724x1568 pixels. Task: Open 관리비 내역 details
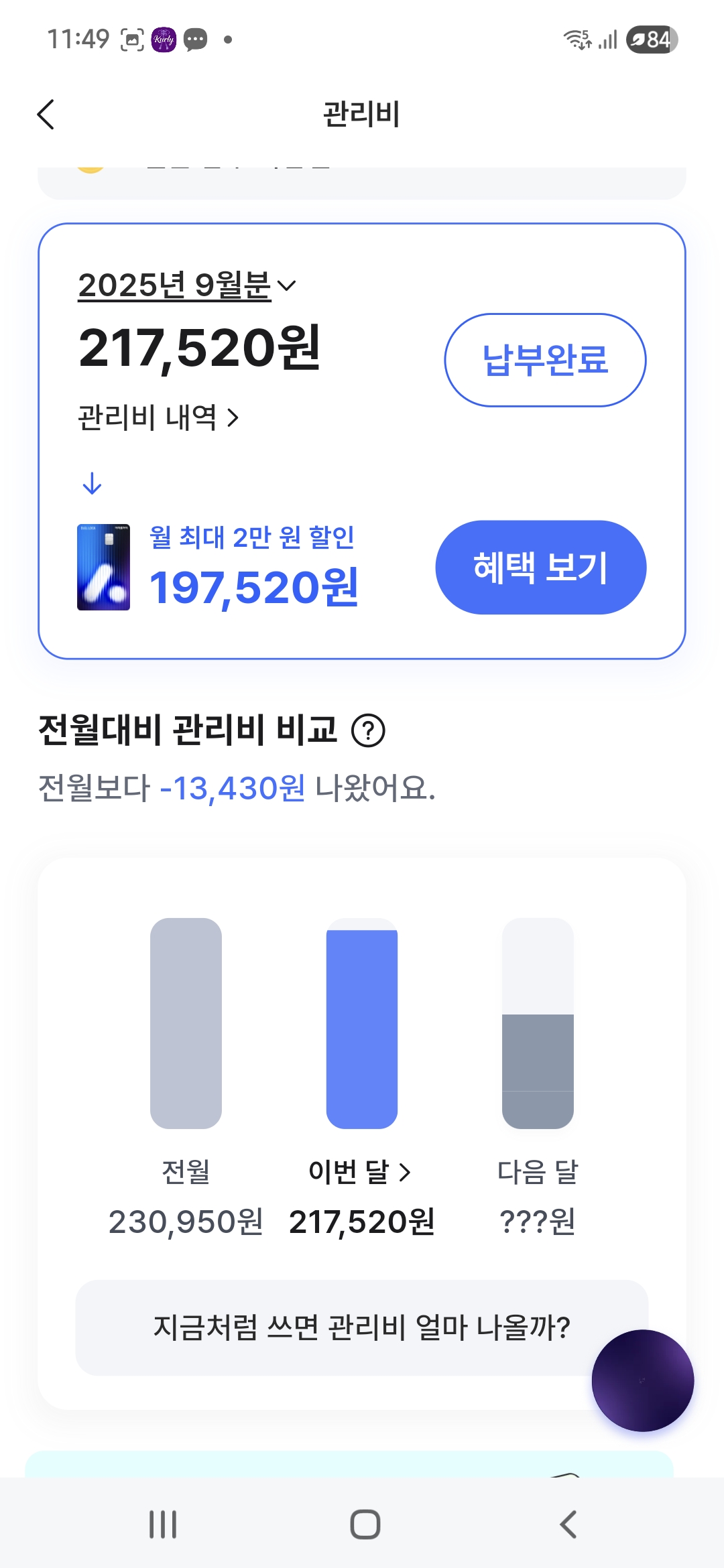click(158, 417)
